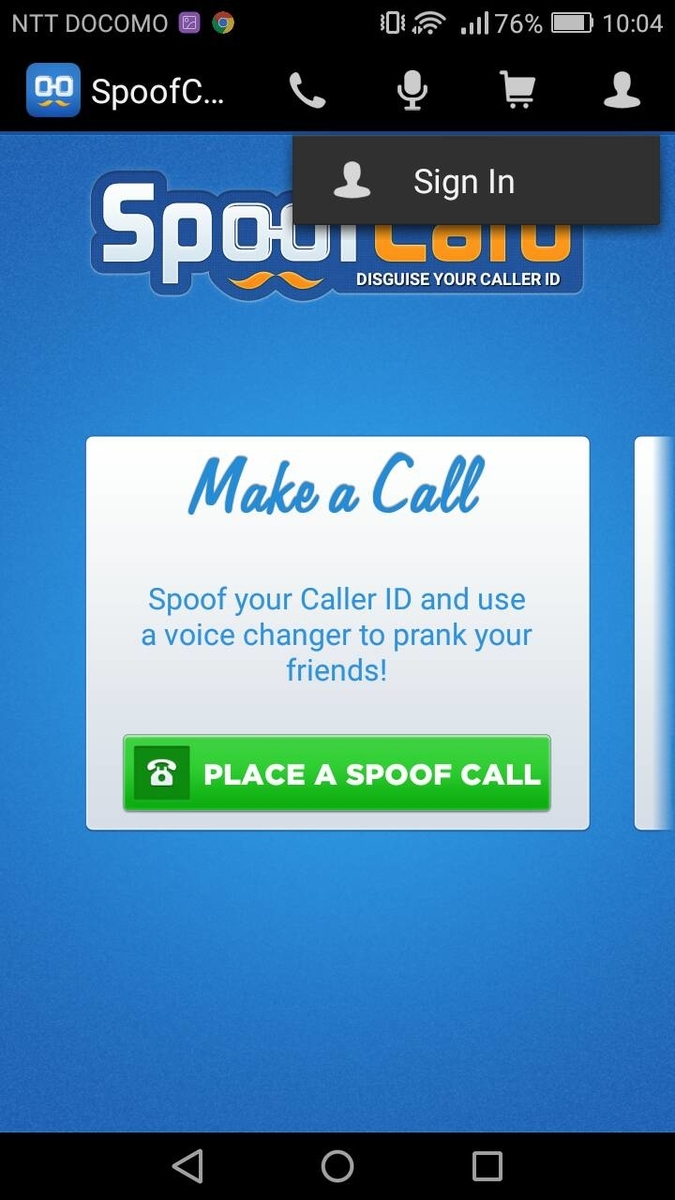Open the microphone recordings icon
The height and width of the screenshot is (1200, 675).
tap(412, 92)
